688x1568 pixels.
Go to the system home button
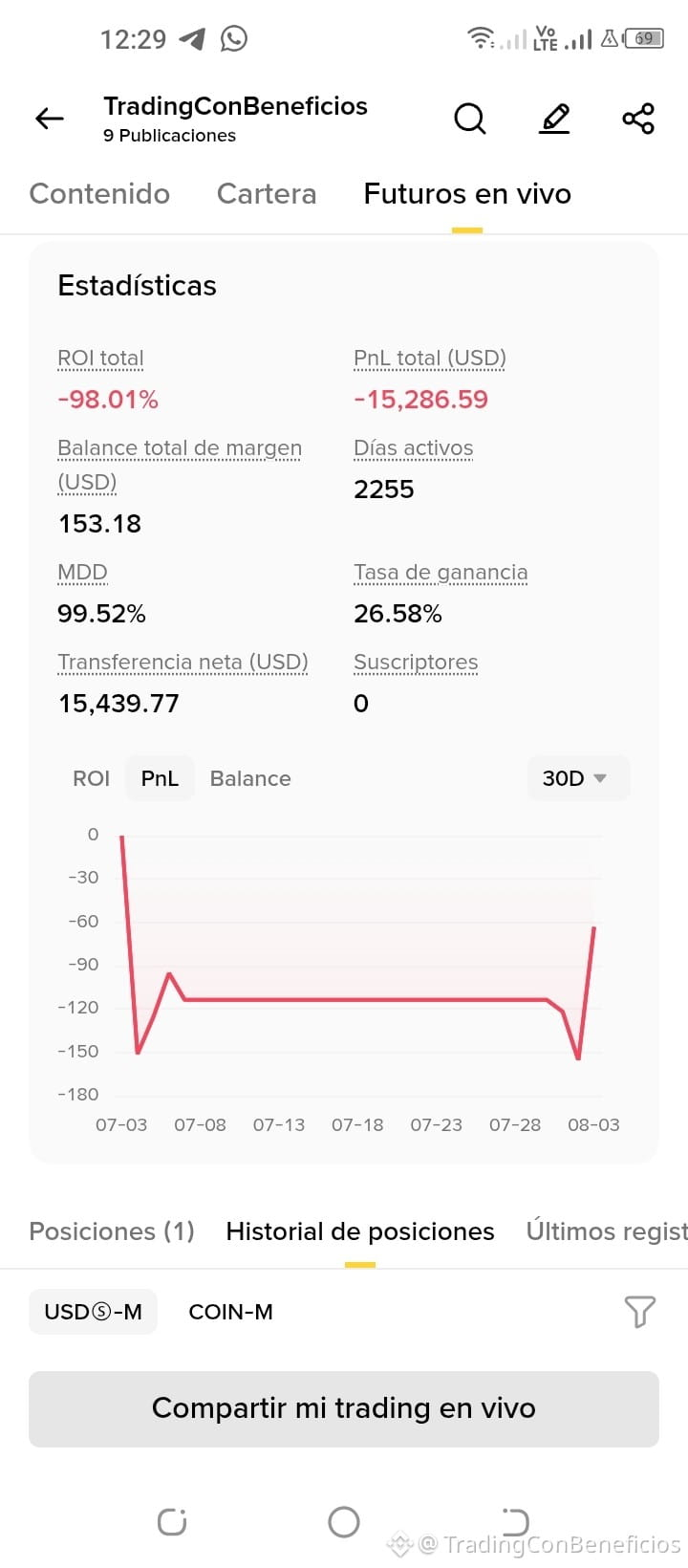[x=344, y=1521]
